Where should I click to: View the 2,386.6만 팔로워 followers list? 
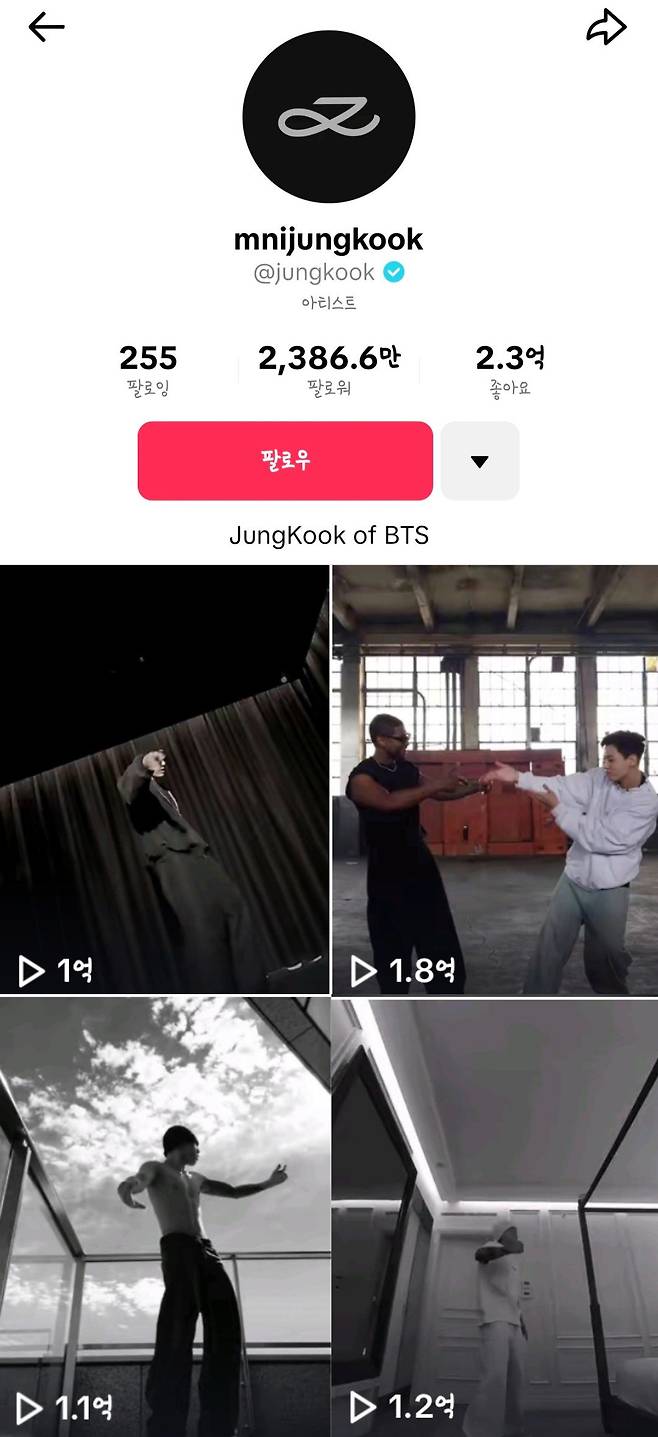pos(328,369)
